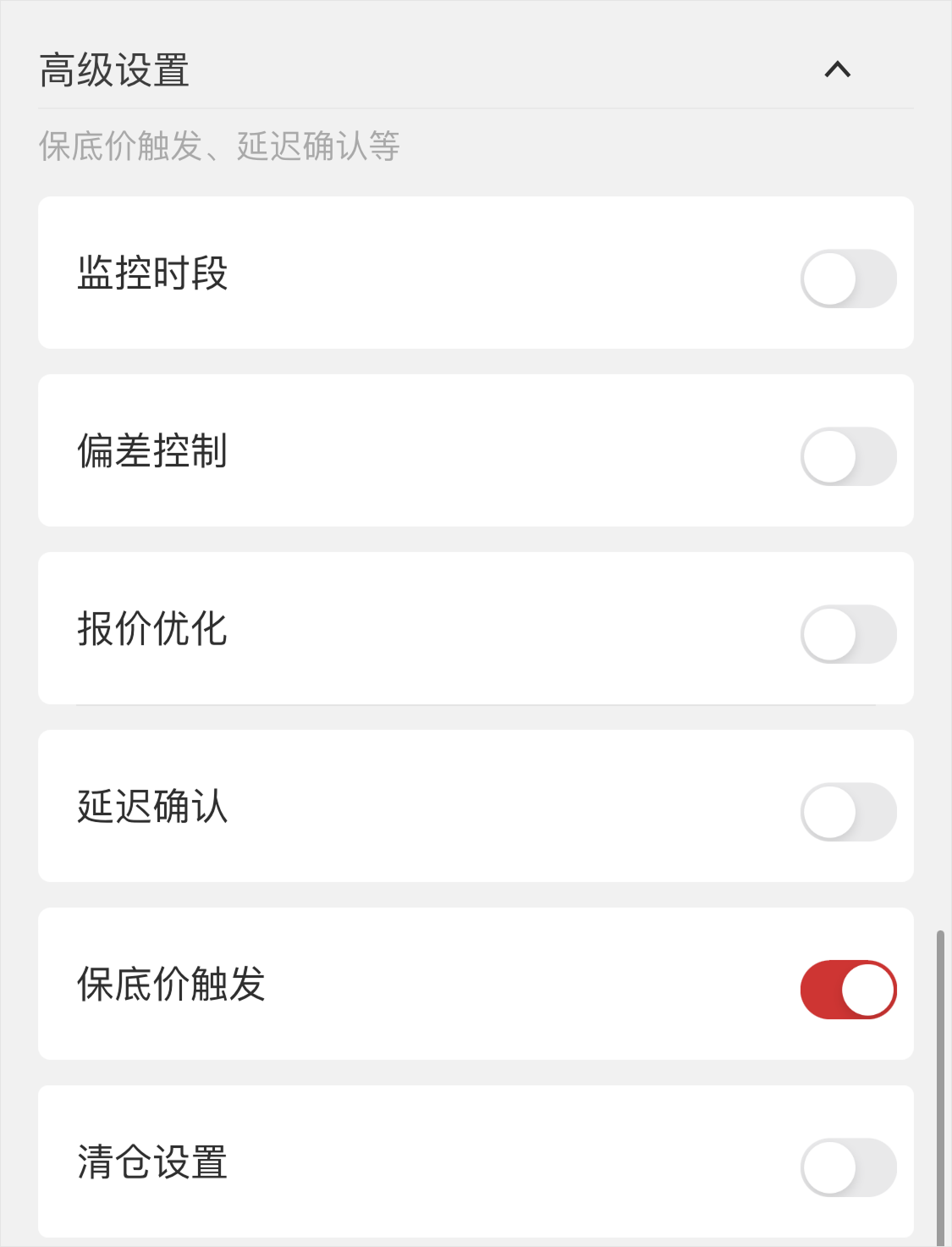Turn on 偏差控制
This screenshot has height=1247, width=952.
click(848, 456)
